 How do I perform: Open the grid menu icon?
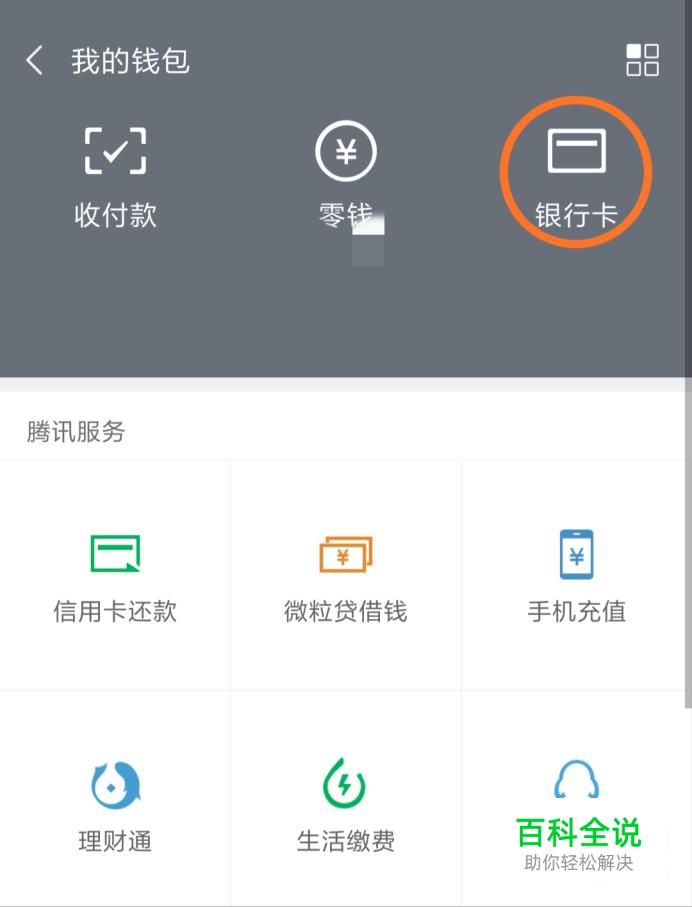click(x=642, y=60)
